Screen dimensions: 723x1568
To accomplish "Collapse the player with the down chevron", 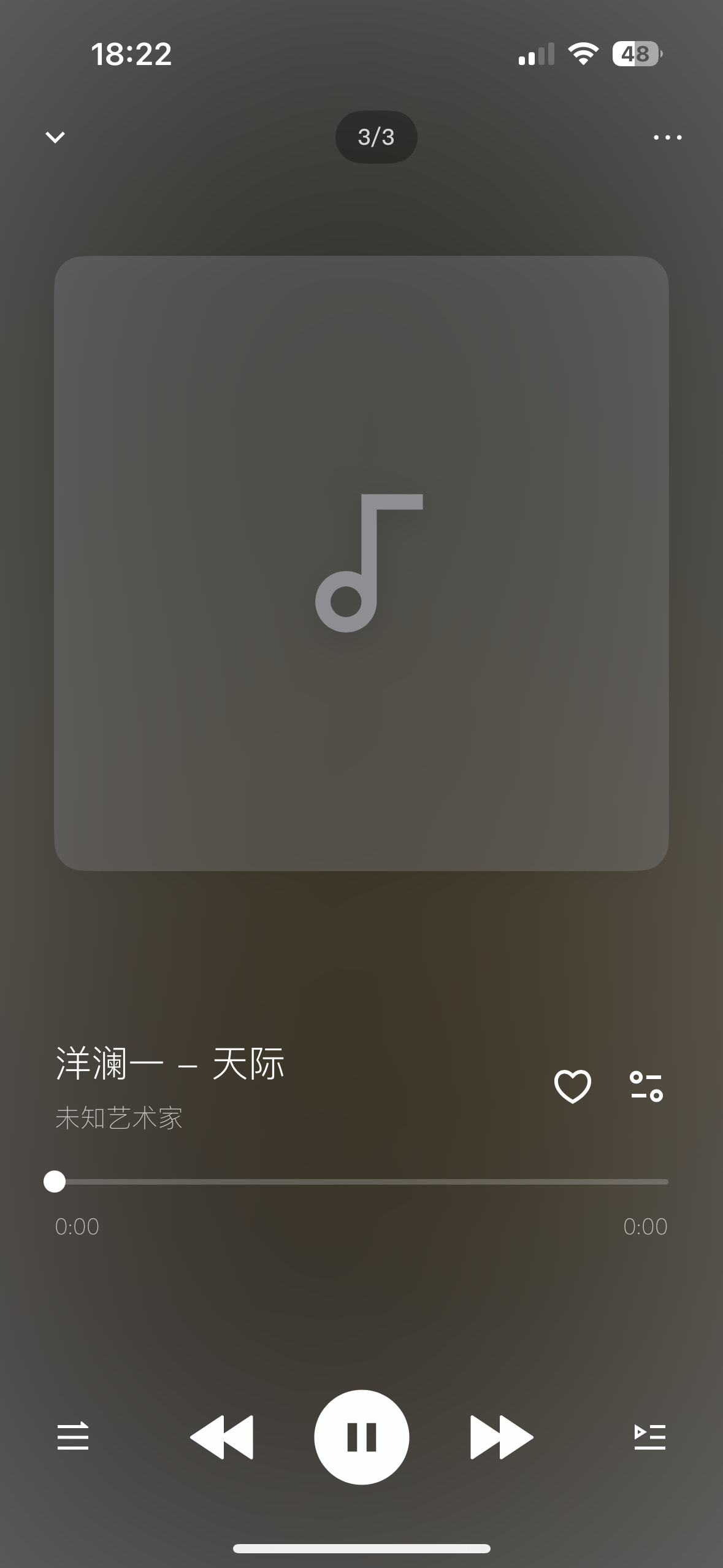I will coord(55,137).
